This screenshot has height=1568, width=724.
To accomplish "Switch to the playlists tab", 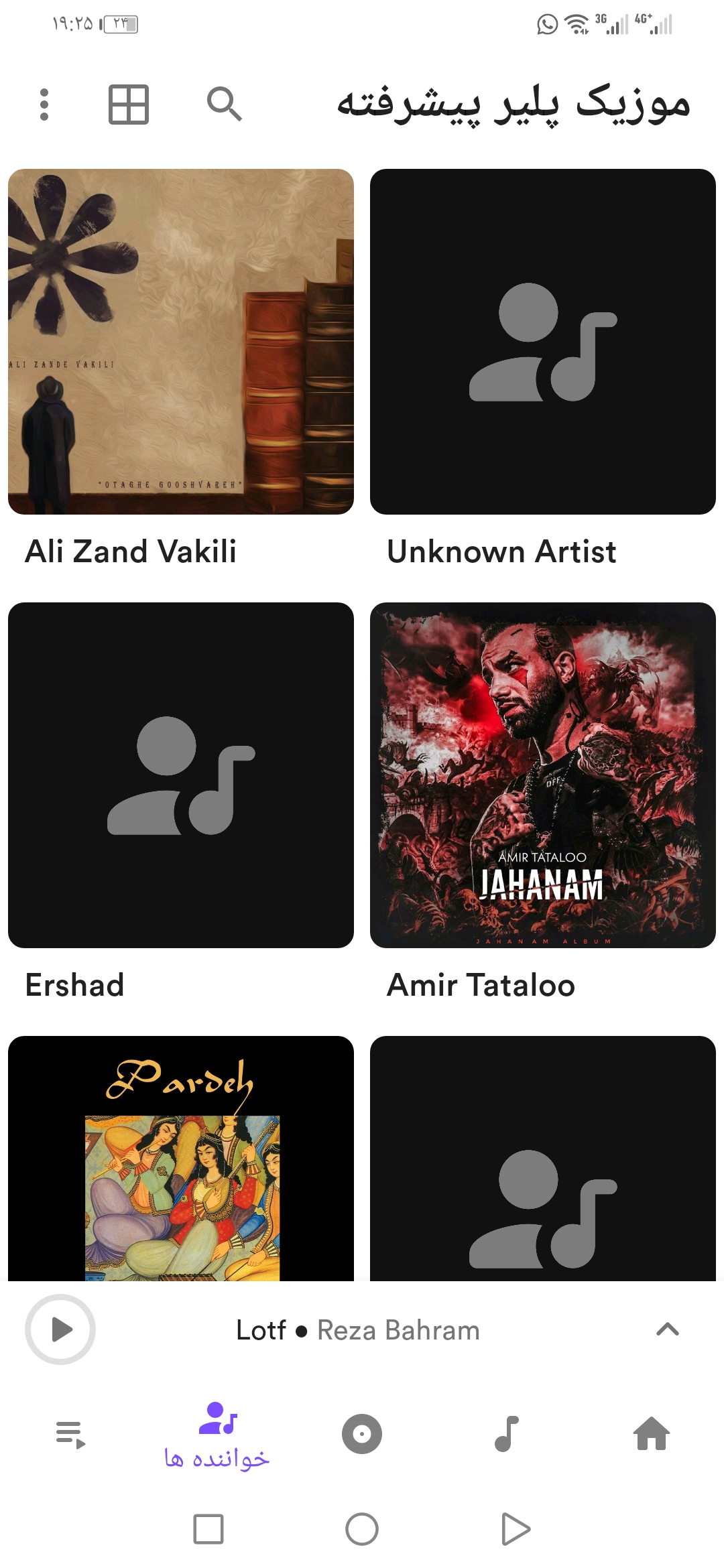I will coord(71,1434).
